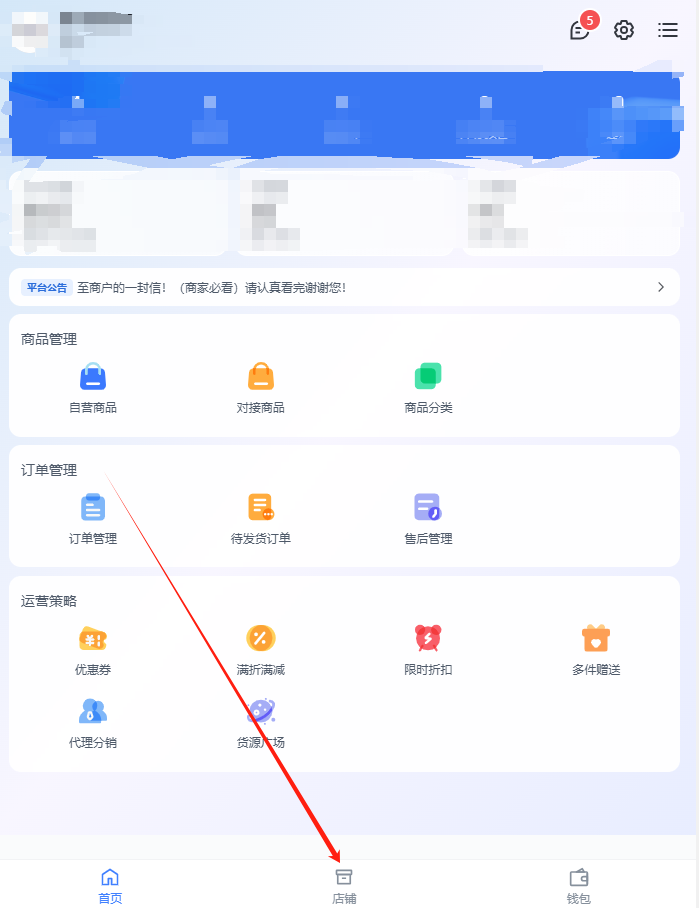Open 代理分销
This screenshot has height=908, width=699.
click(93, 723)
